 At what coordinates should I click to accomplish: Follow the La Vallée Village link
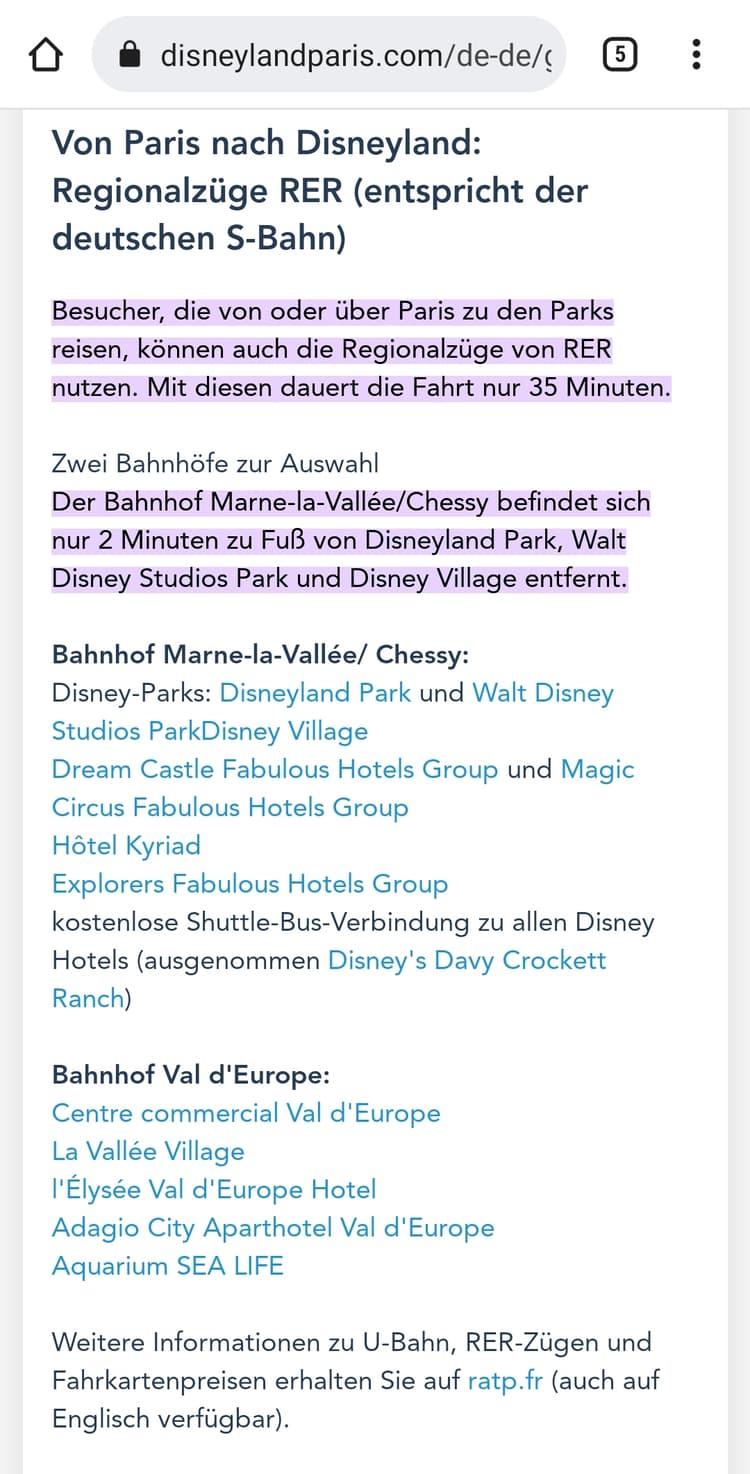[148, 1151]
